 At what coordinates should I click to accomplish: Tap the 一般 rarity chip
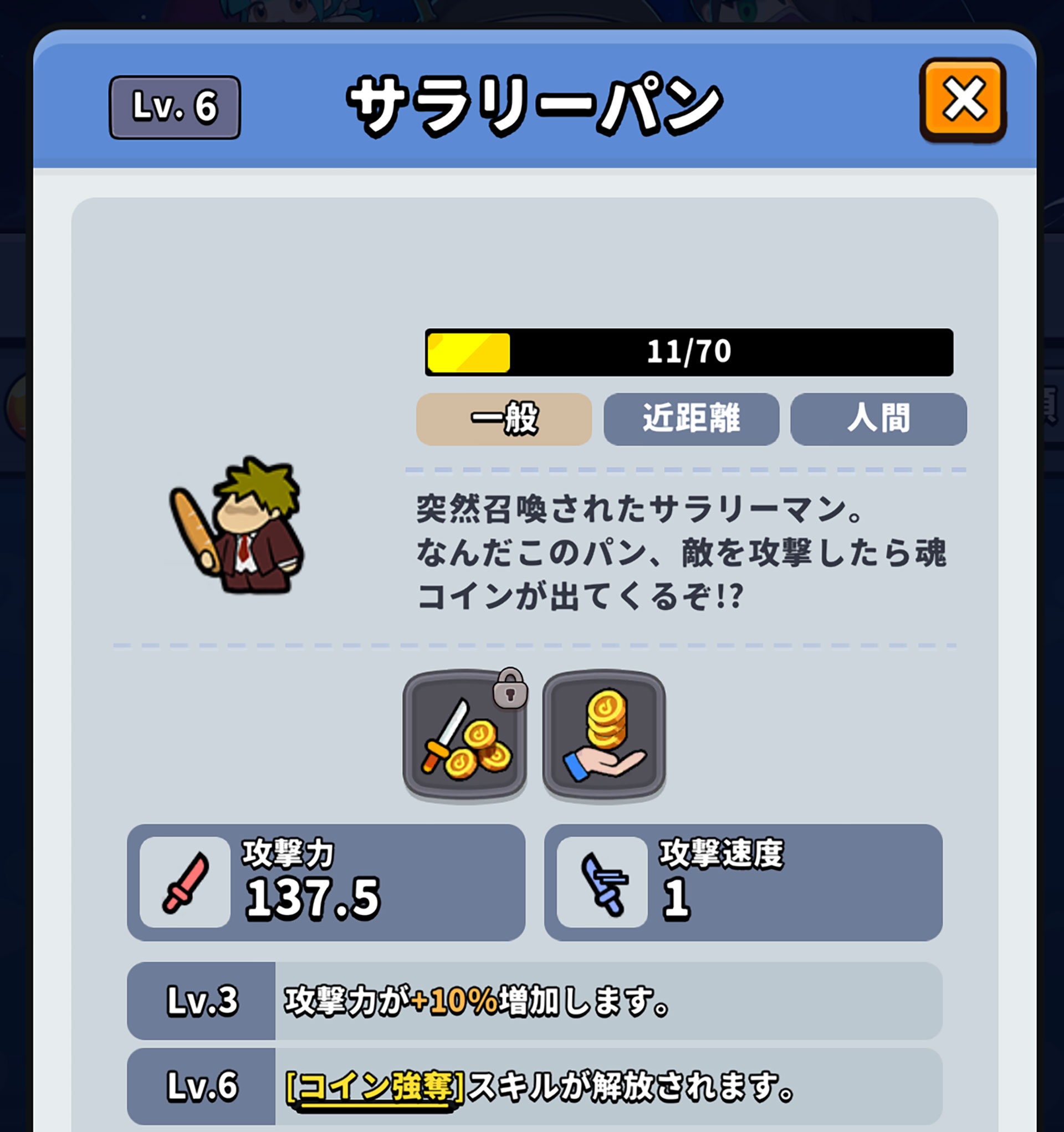(x=504, y=419)
